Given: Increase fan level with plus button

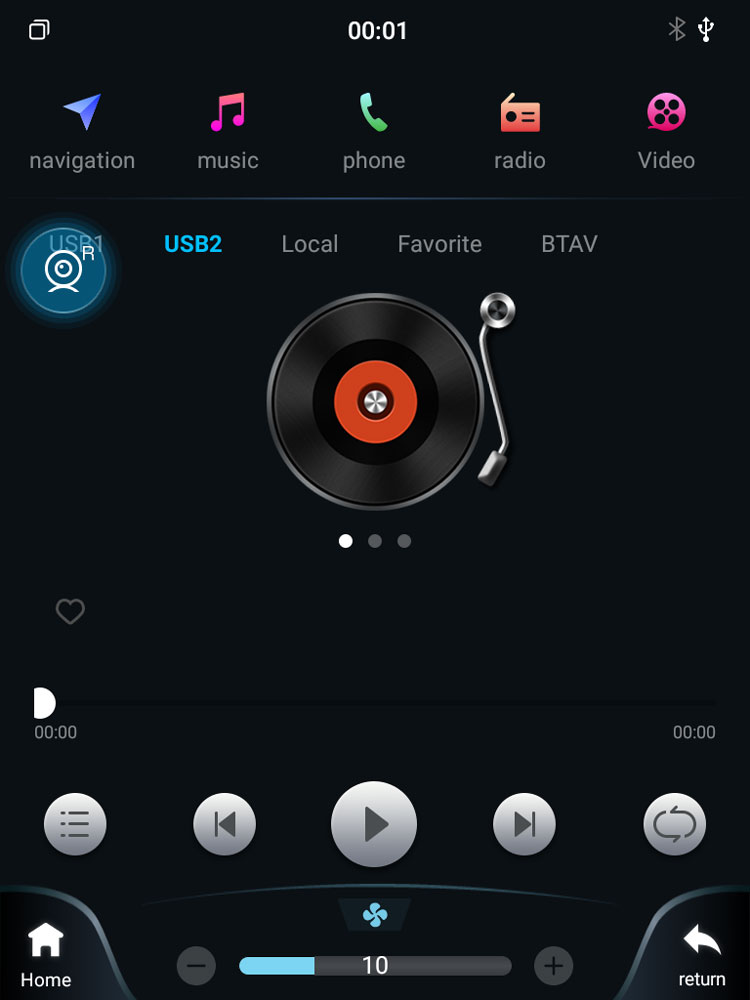Looking at the screenshot, I should [x=553, y=966].
